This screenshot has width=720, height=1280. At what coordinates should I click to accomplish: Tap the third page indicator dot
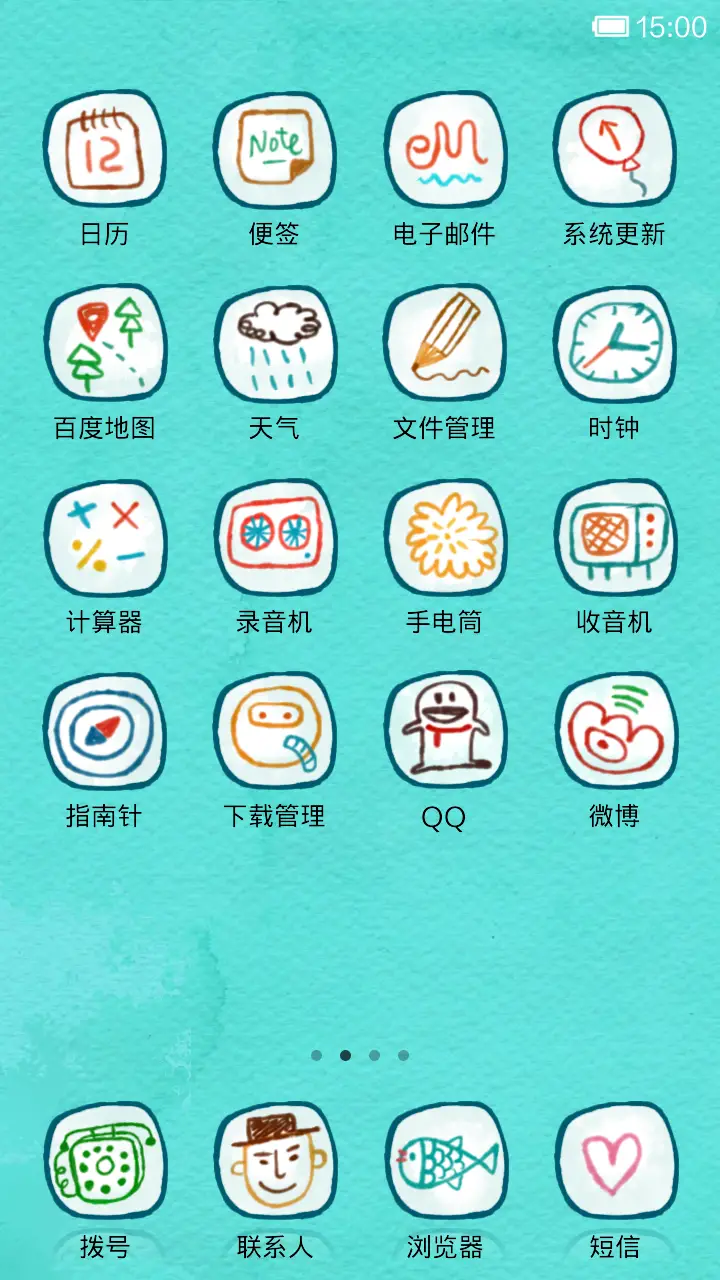point(374,1053)
